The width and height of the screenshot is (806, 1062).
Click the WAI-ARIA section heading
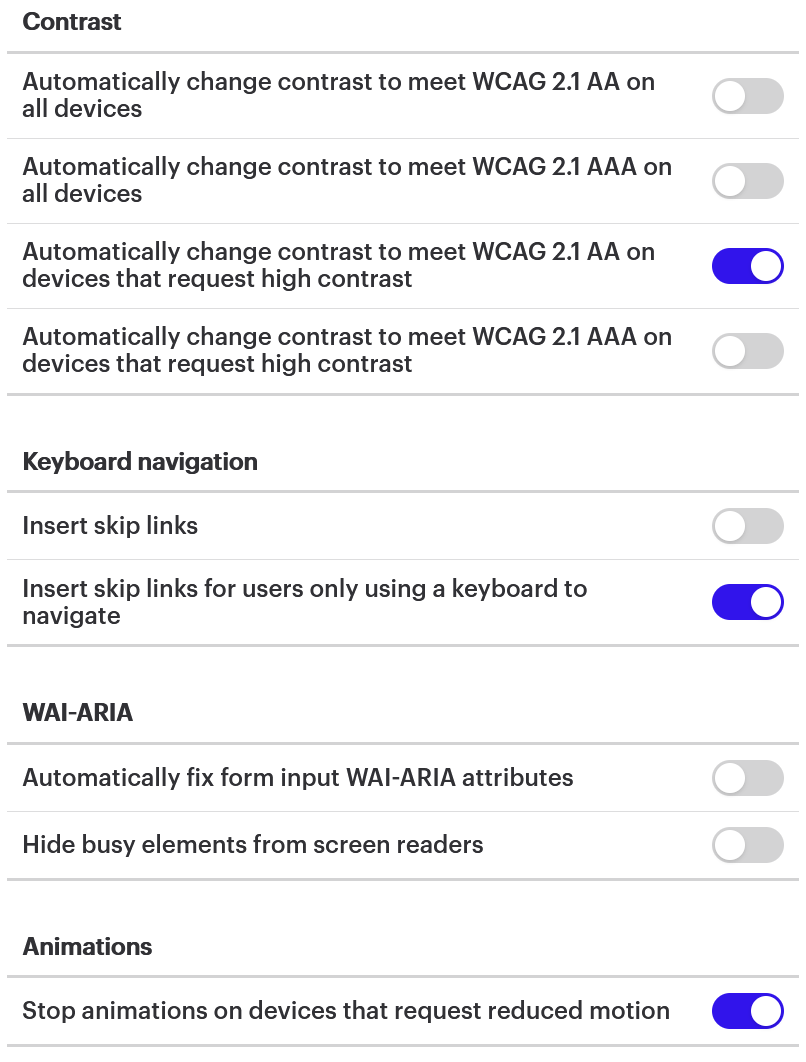pos(78,713)
